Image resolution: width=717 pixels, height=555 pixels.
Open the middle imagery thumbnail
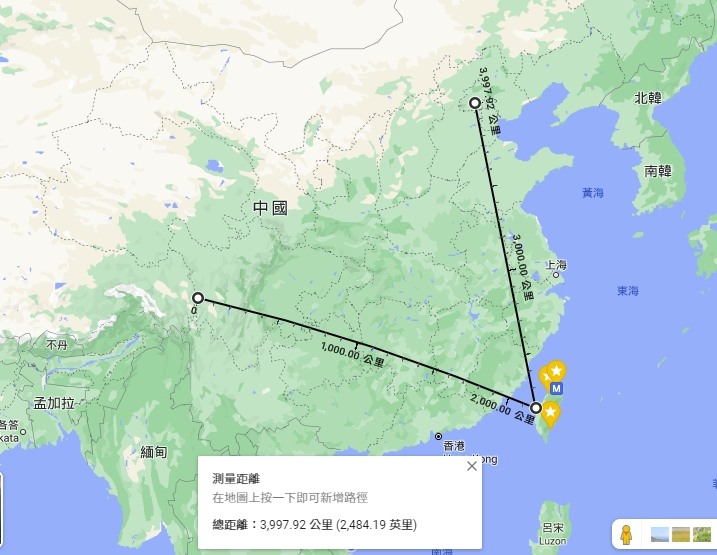681,534
